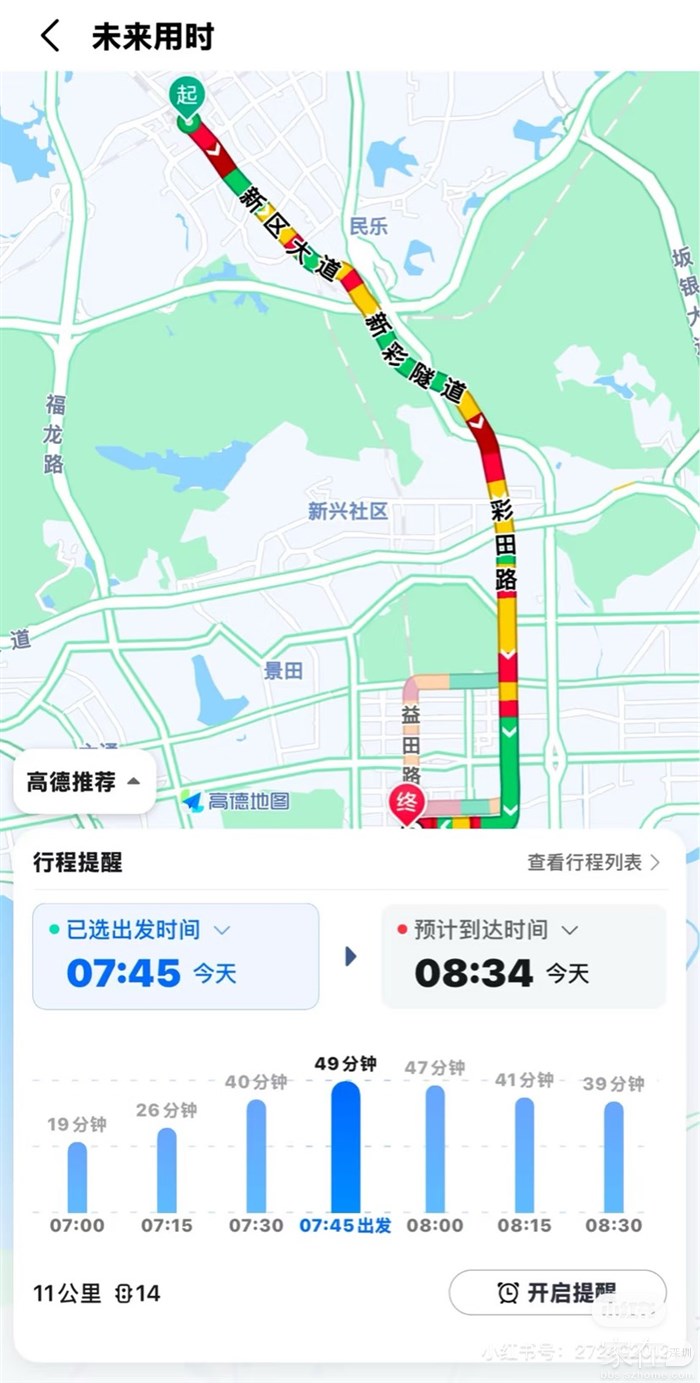Screen dimensions: 700x1383
Task: Choose the 08:30 departure time bar
Action: (x=613, y=1158)
